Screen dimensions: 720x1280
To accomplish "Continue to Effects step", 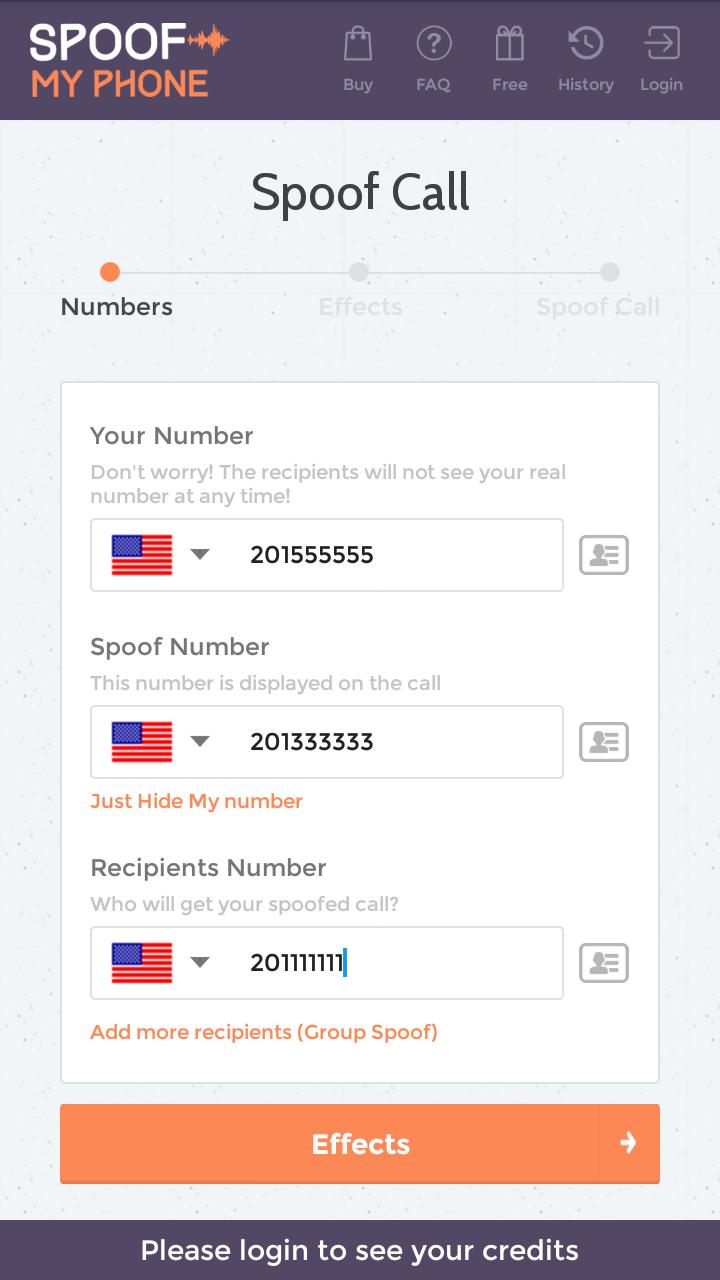I will [x=360, y=1143].
